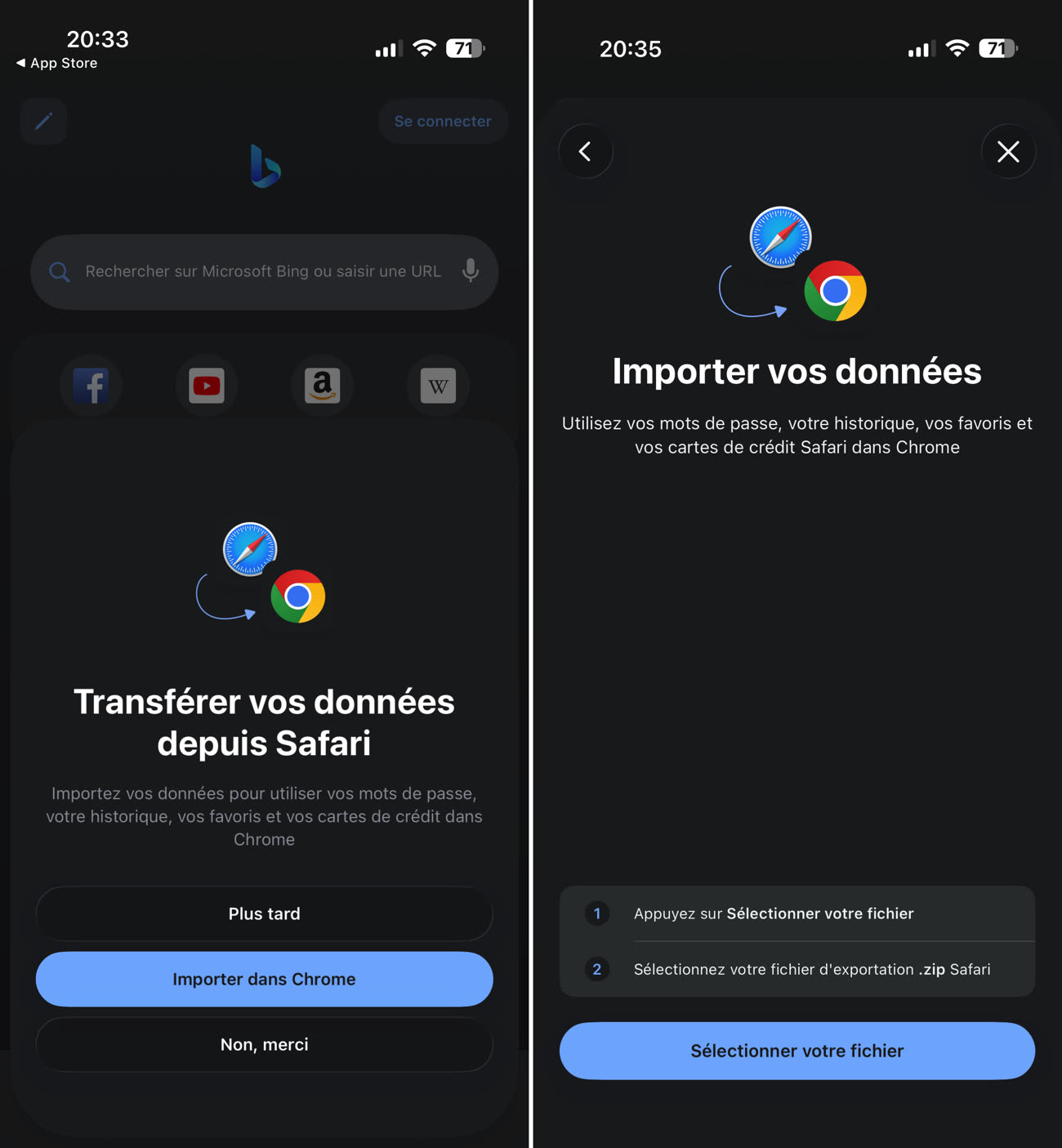
Task: Open the Wikipedia shortcut
Action: (438, 386)
